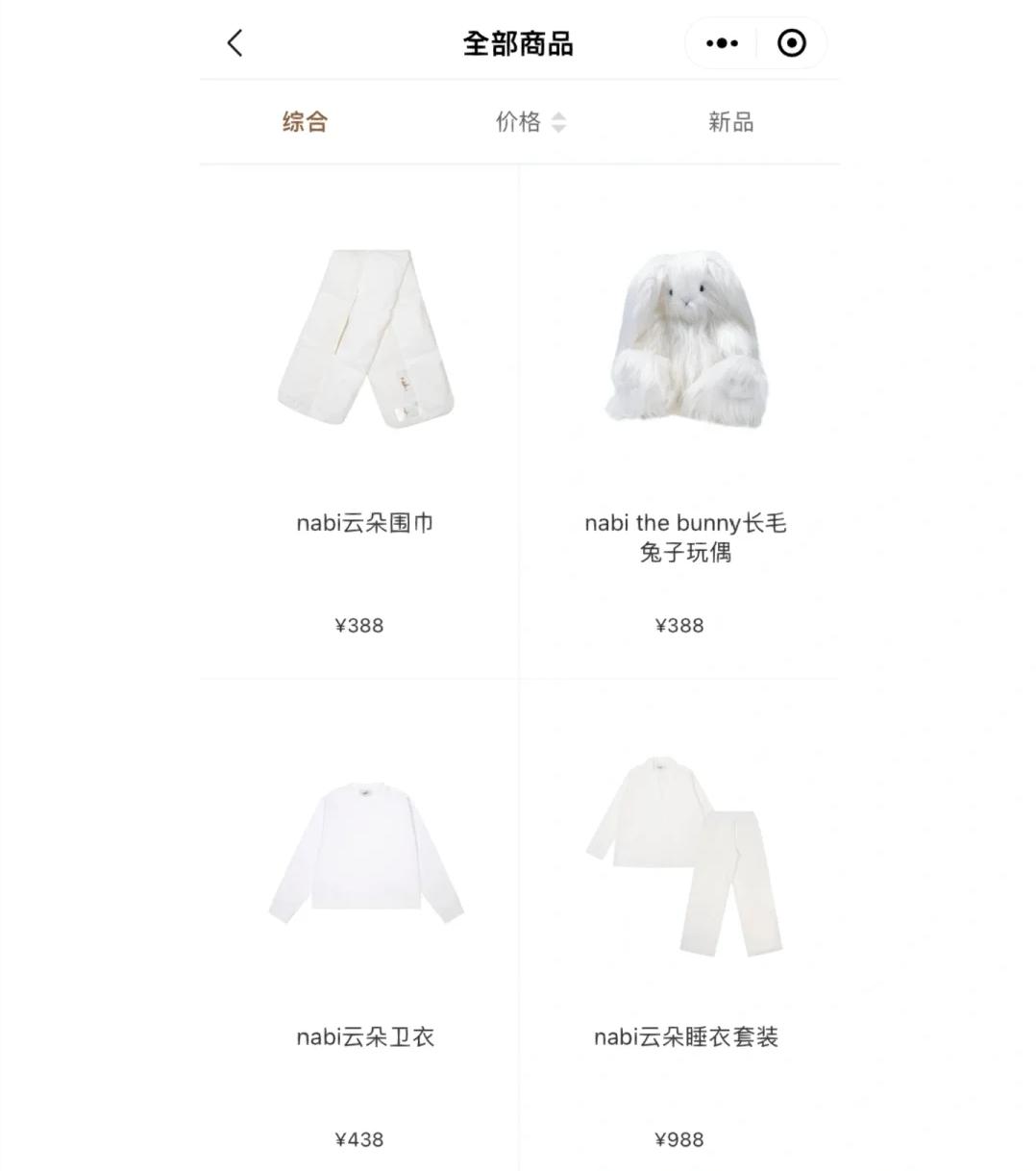Viewport: 1036px width, 1171px height.
Task: Tap the mini-program close/capsule circle icon
Action: (x=790, y=43)
